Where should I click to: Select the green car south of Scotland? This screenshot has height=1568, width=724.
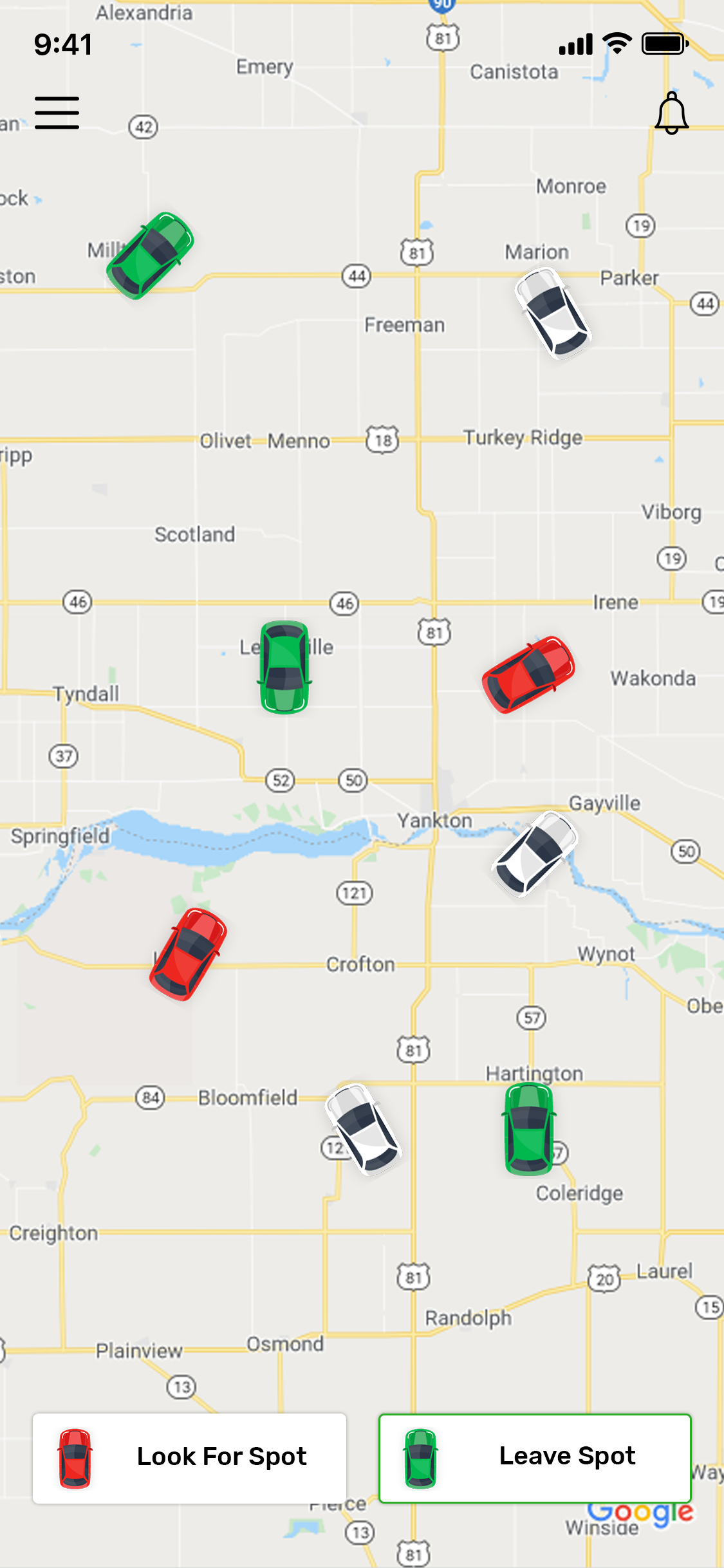point(284,667)
